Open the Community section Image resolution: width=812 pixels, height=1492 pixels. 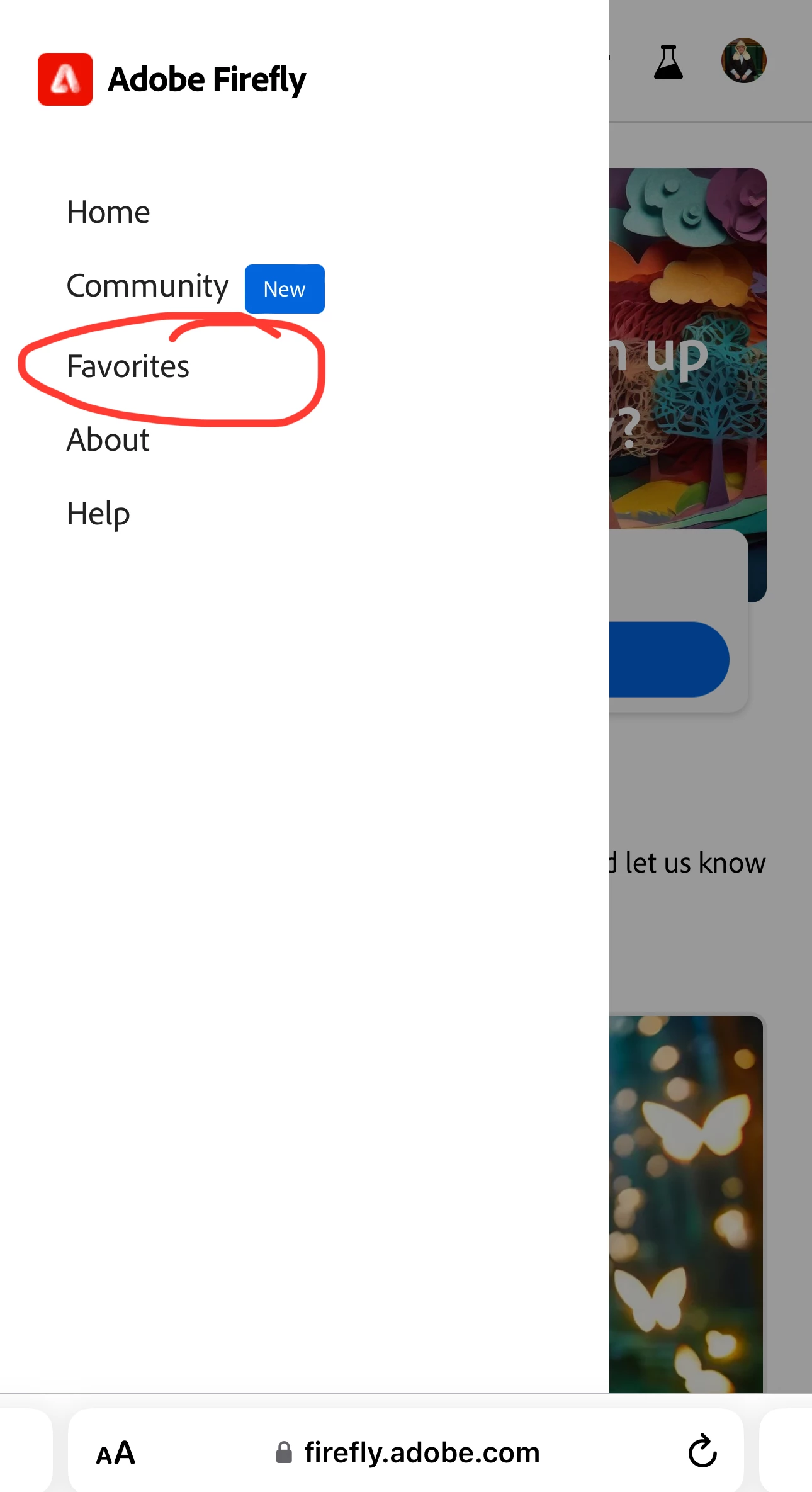click(148, 286)
